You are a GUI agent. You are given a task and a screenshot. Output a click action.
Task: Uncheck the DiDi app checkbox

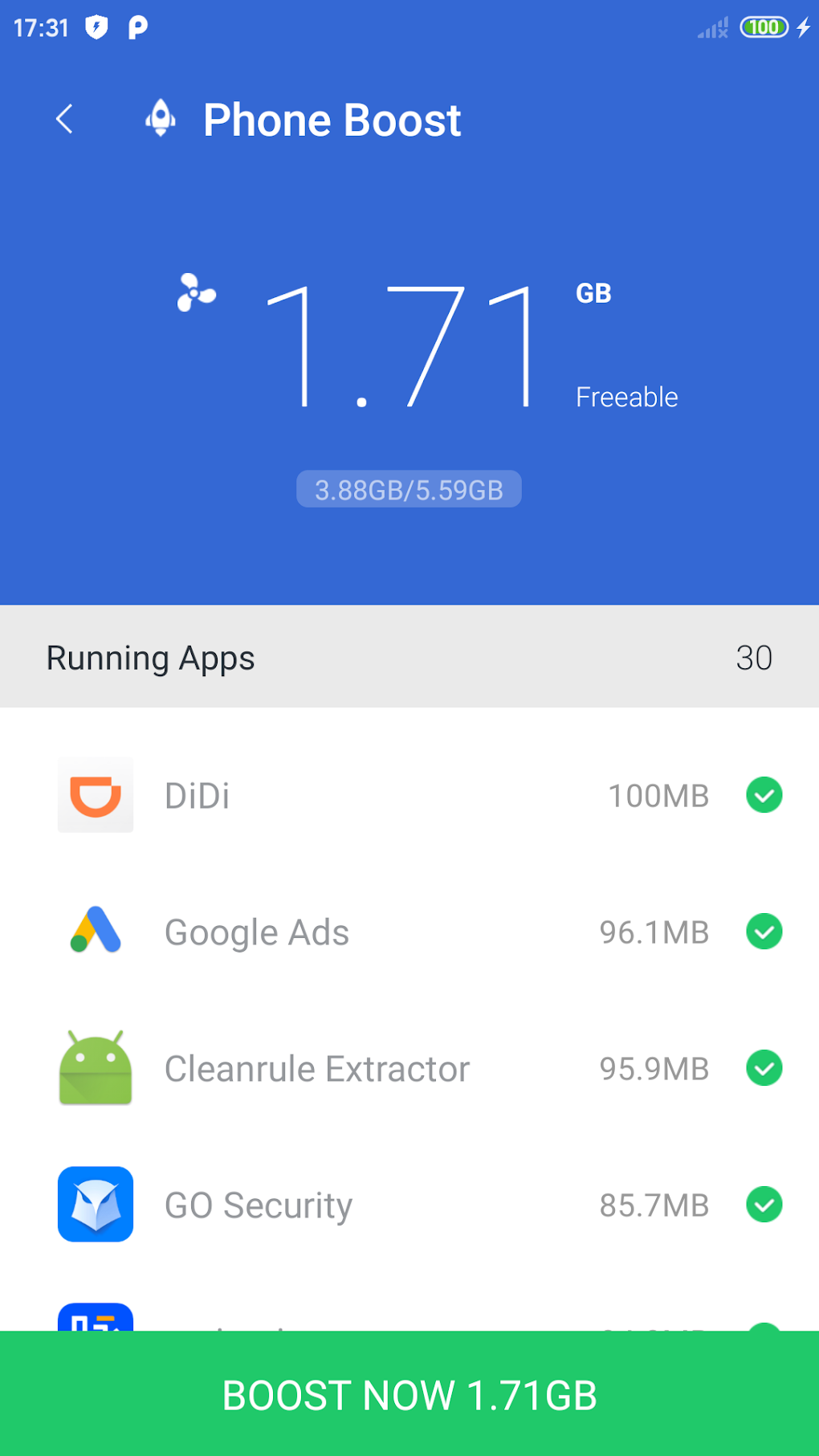click(764, 795)
